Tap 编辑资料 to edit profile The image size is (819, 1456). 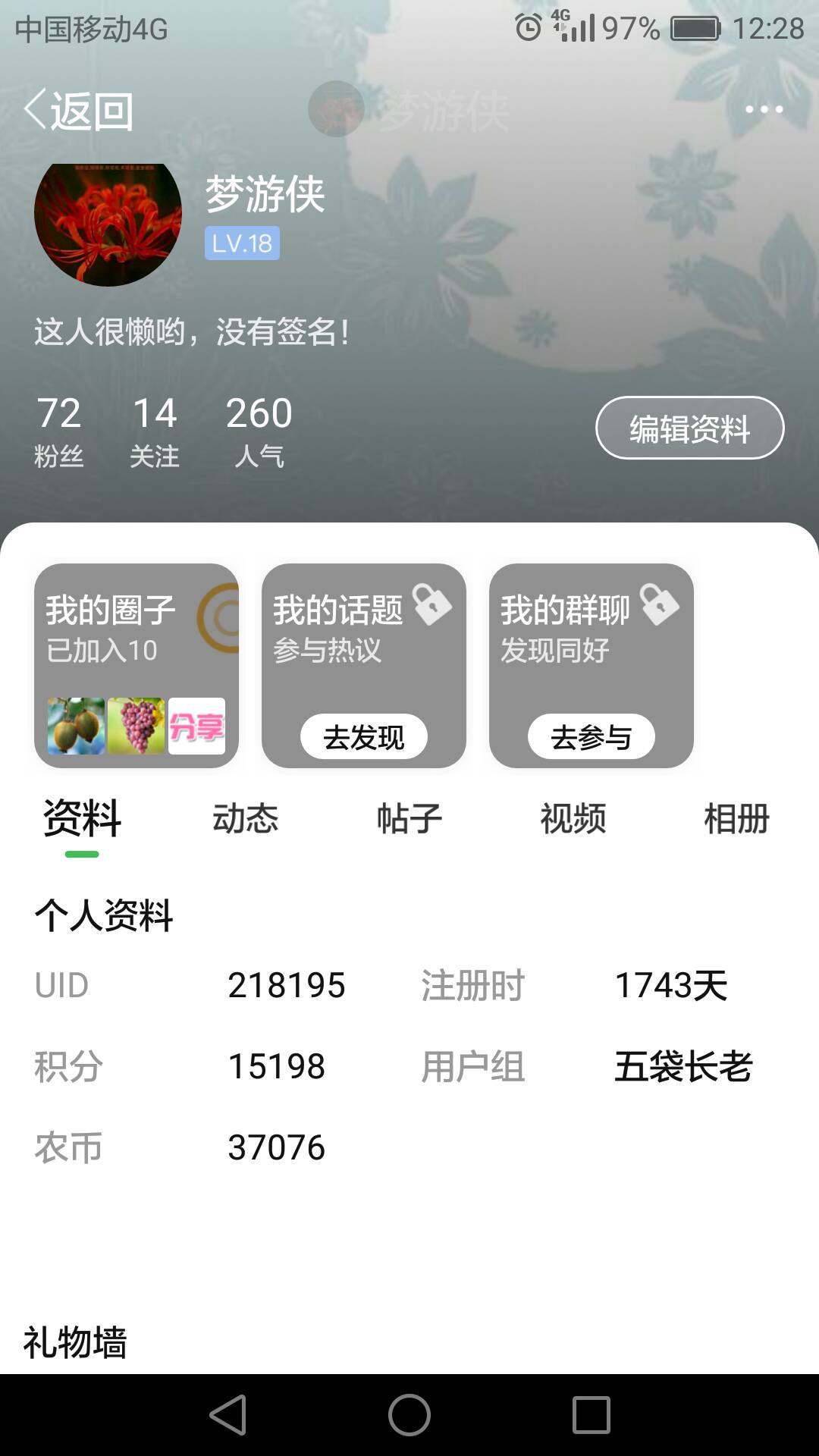pyautogui.click(x=689, y=428)
